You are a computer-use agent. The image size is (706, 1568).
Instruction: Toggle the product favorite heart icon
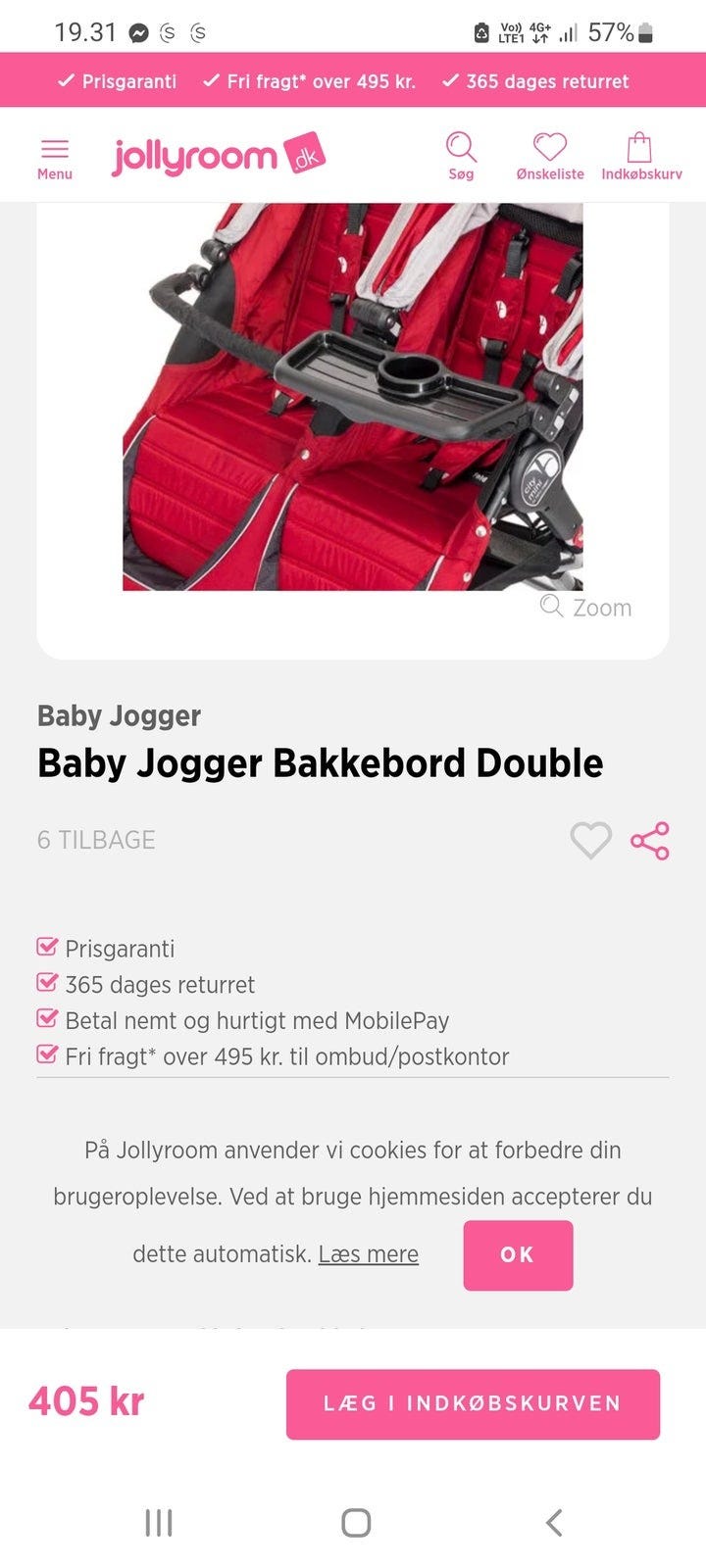click(590, 840)
